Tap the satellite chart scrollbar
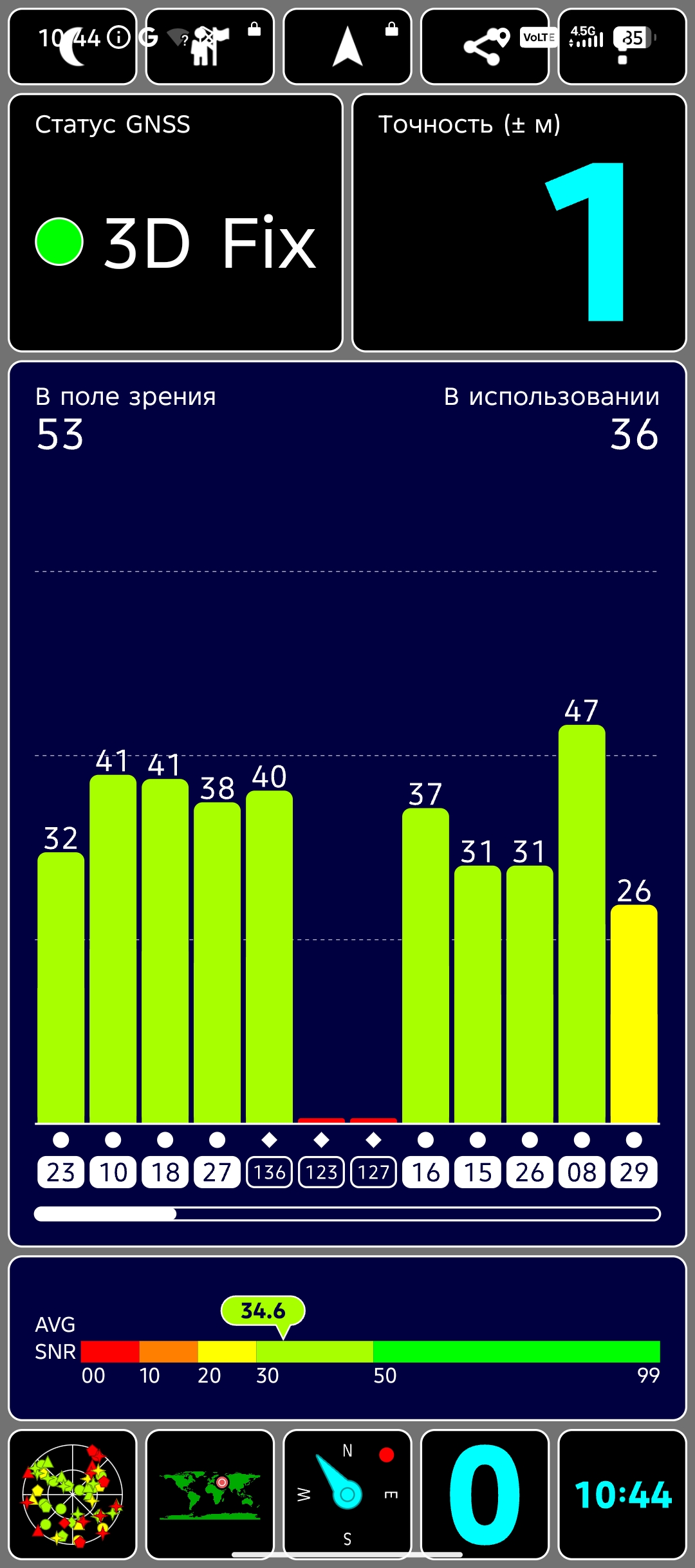This screenshot has height=1568, width=695. click(x=347, y=1214)
